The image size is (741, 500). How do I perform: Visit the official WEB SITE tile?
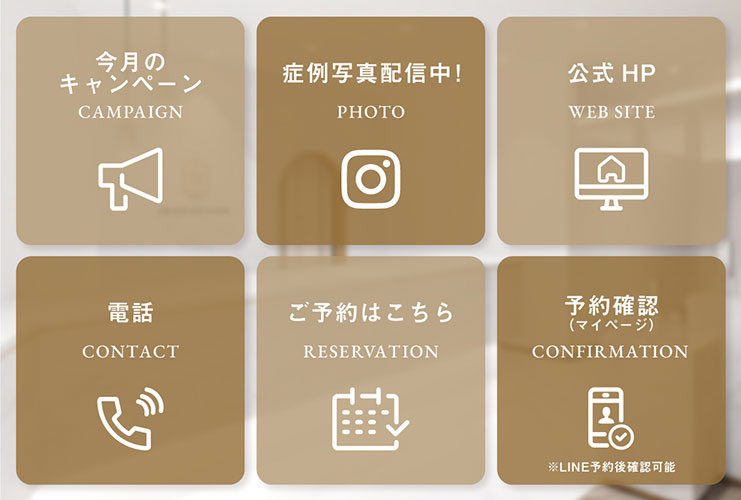(x=611, y=131)
